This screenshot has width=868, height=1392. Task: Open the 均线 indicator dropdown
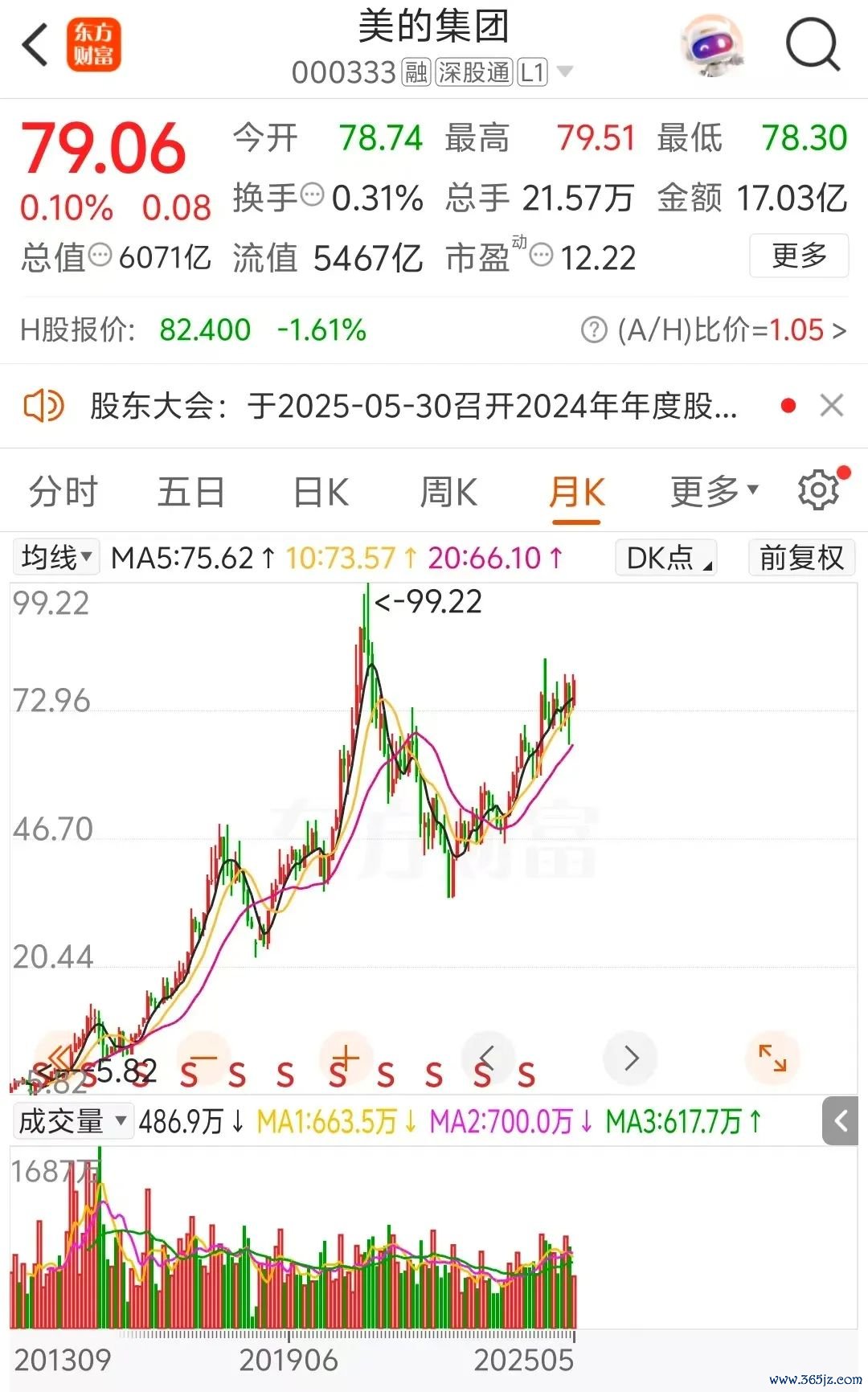click(x=56, y=557)
